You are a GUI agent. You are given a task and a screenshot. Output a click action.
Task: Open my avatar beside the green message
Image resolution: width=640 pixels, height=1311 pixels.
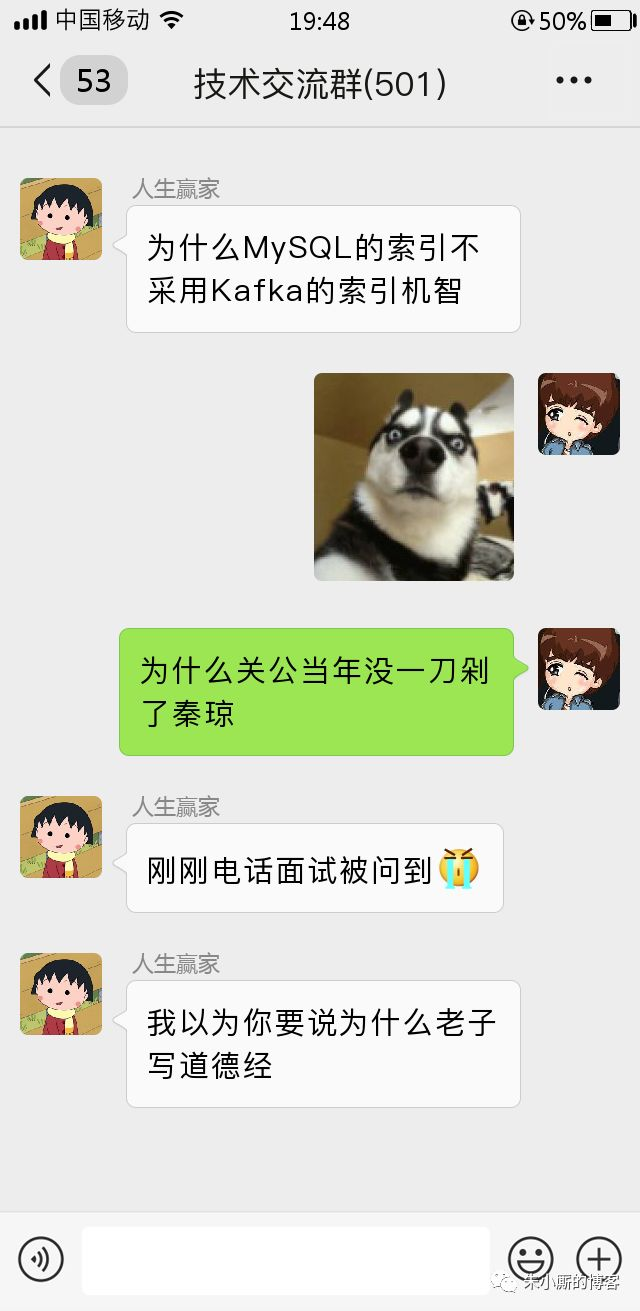pos(579,669)
